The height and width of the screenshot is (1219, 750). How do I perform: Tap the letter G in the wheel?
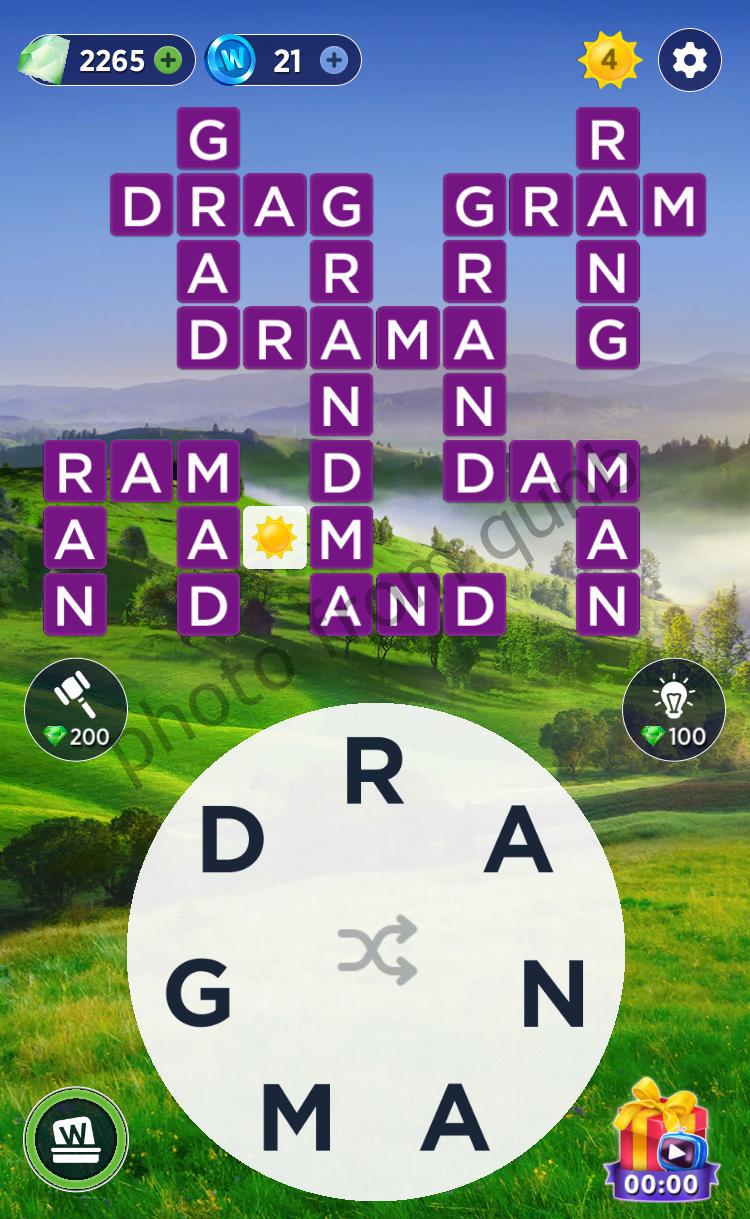(198, 995)
